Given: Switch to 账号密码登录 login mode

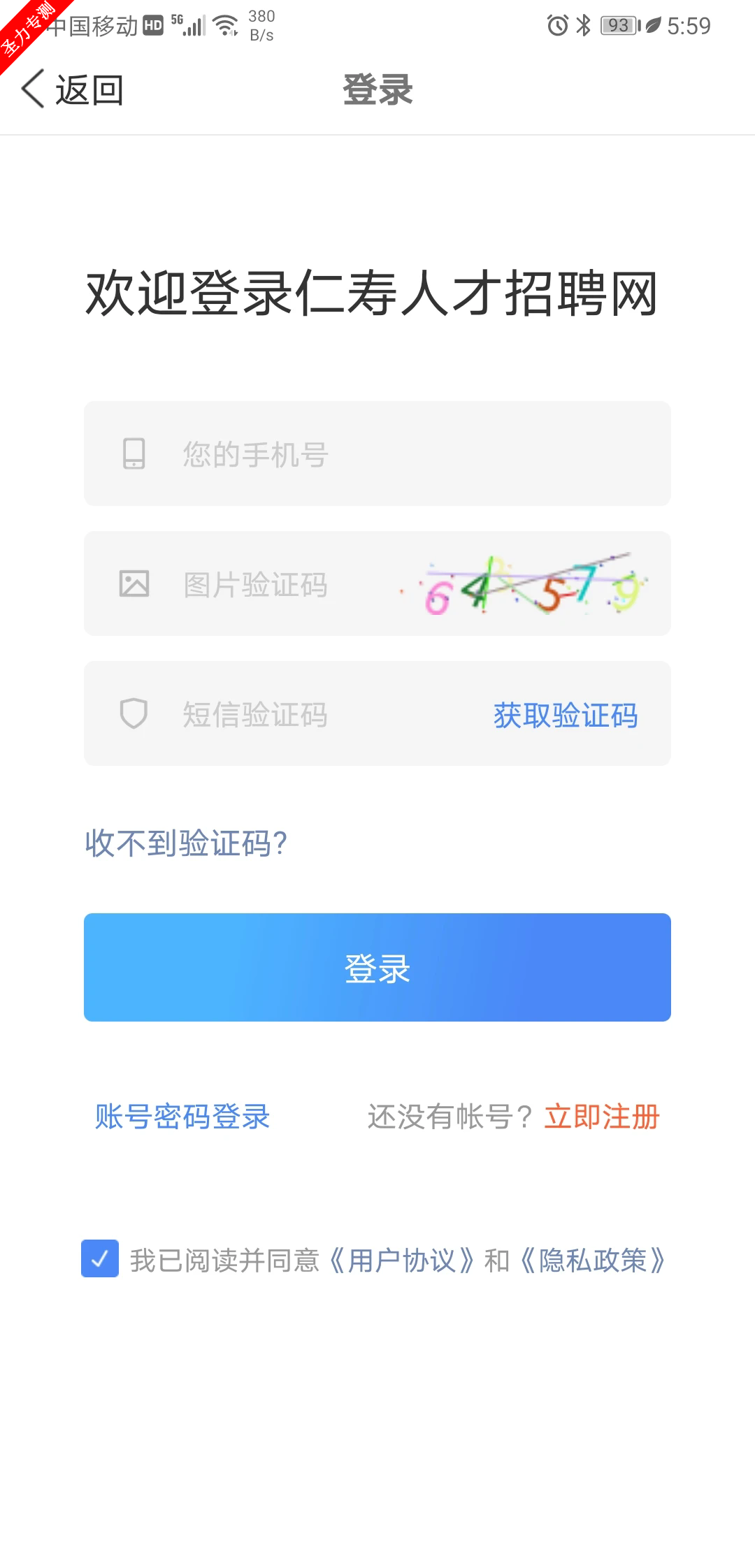Looking at the screenshot, I should (180, 1117).
